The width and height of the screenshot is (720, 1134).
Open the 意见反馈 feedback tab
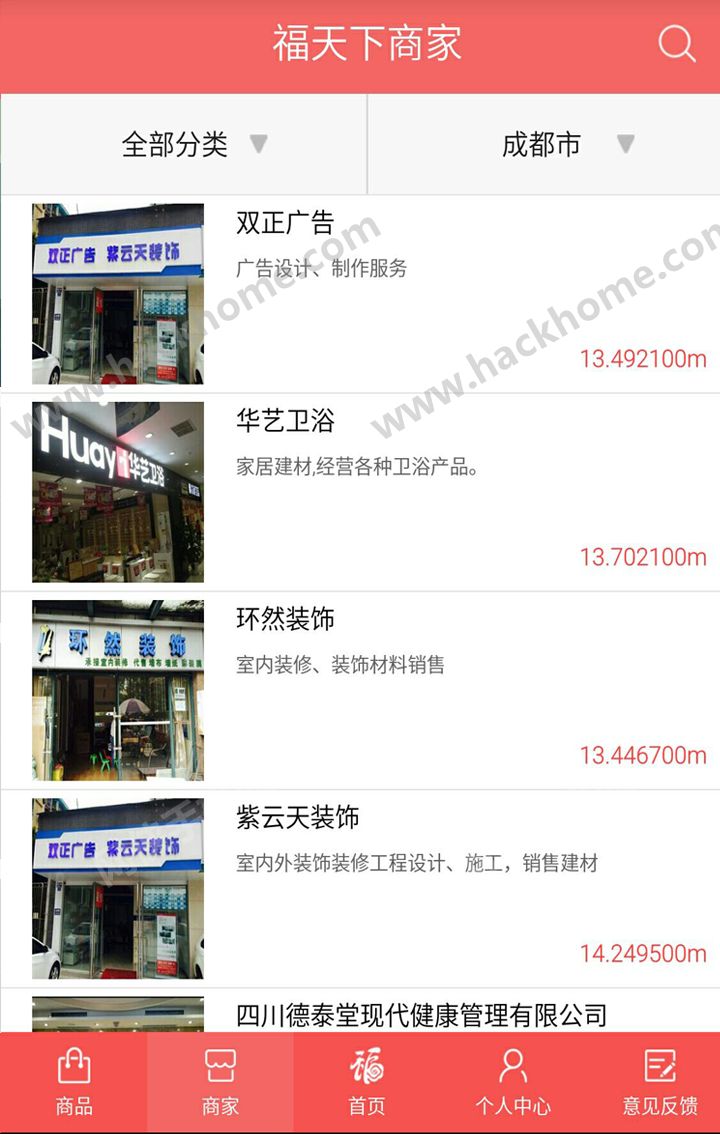pos(660,1083)
